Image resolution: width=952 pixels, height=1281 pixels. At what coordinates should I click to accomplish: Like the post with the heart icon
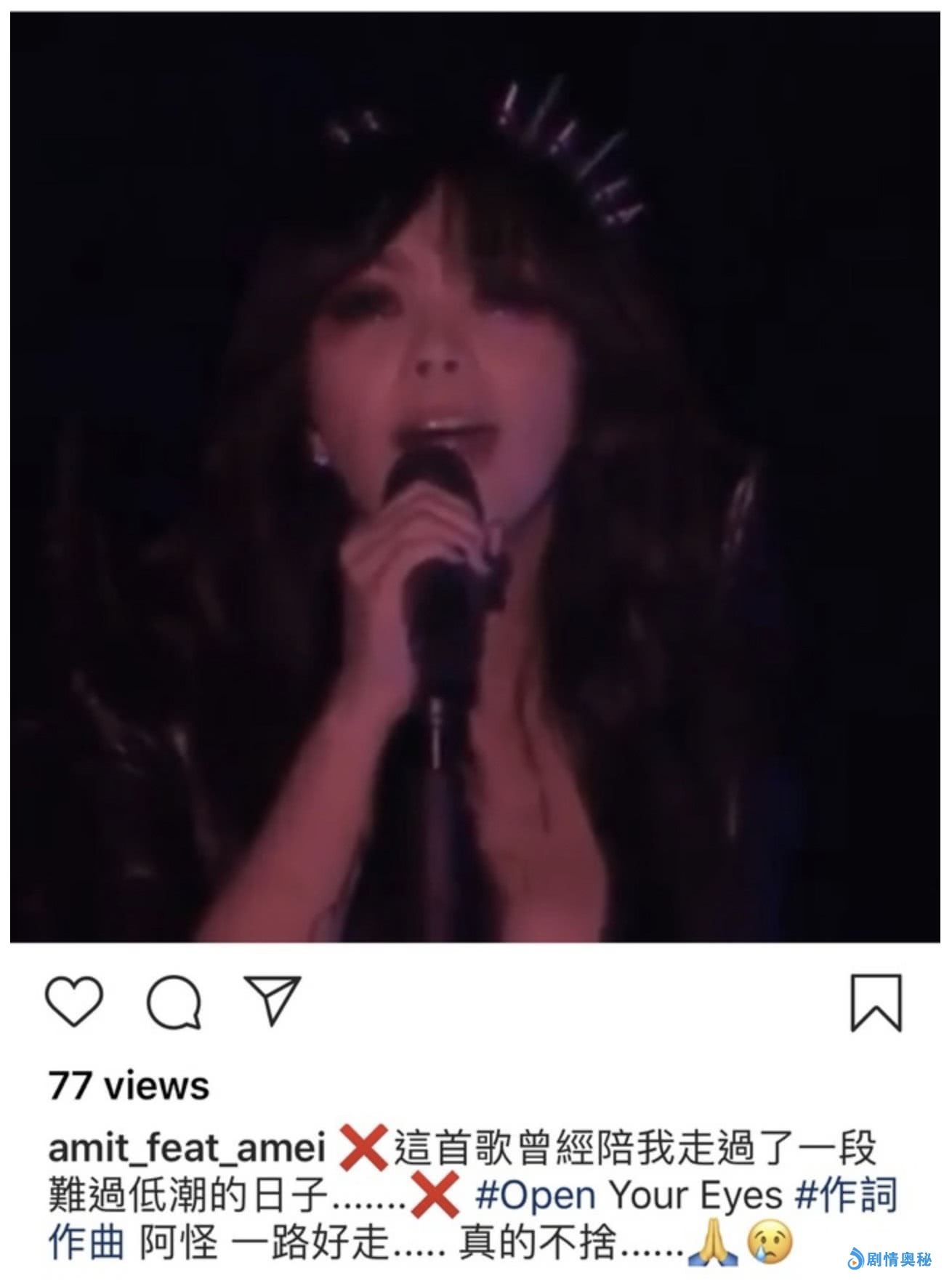pyautogui.click(x=74, y=1002)
